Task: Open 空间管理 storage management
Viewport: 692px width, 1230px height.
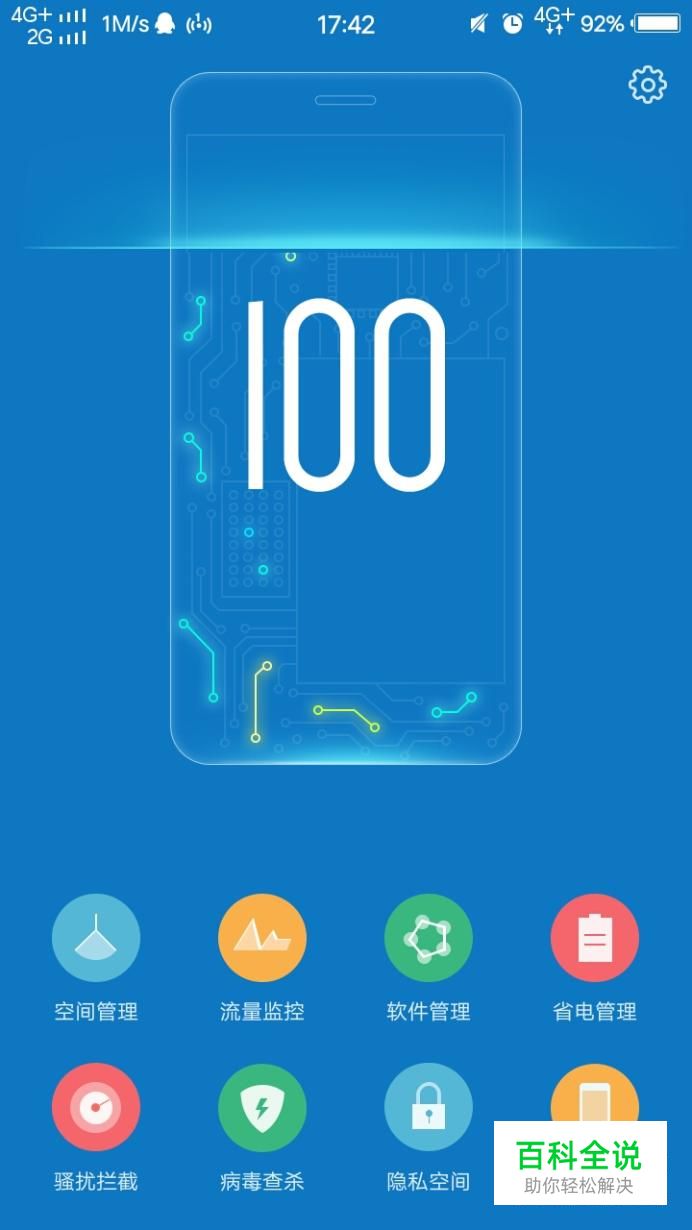Action: (x=96, y=938)
